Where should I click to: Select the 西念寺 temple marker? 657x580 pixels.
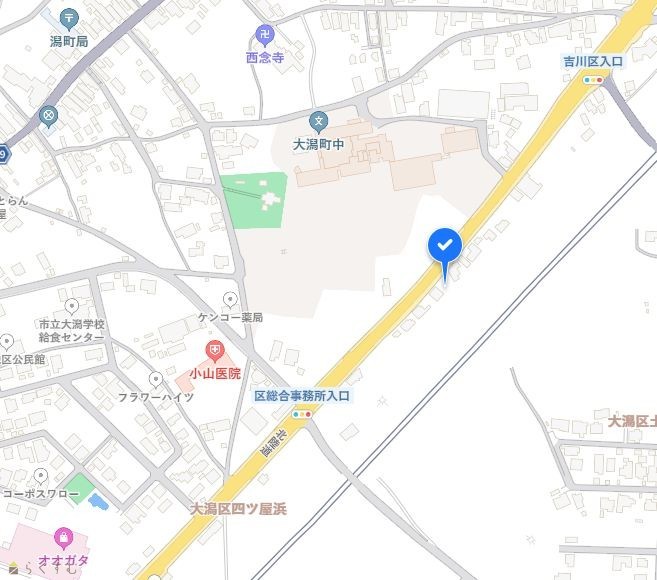(265, 37)
